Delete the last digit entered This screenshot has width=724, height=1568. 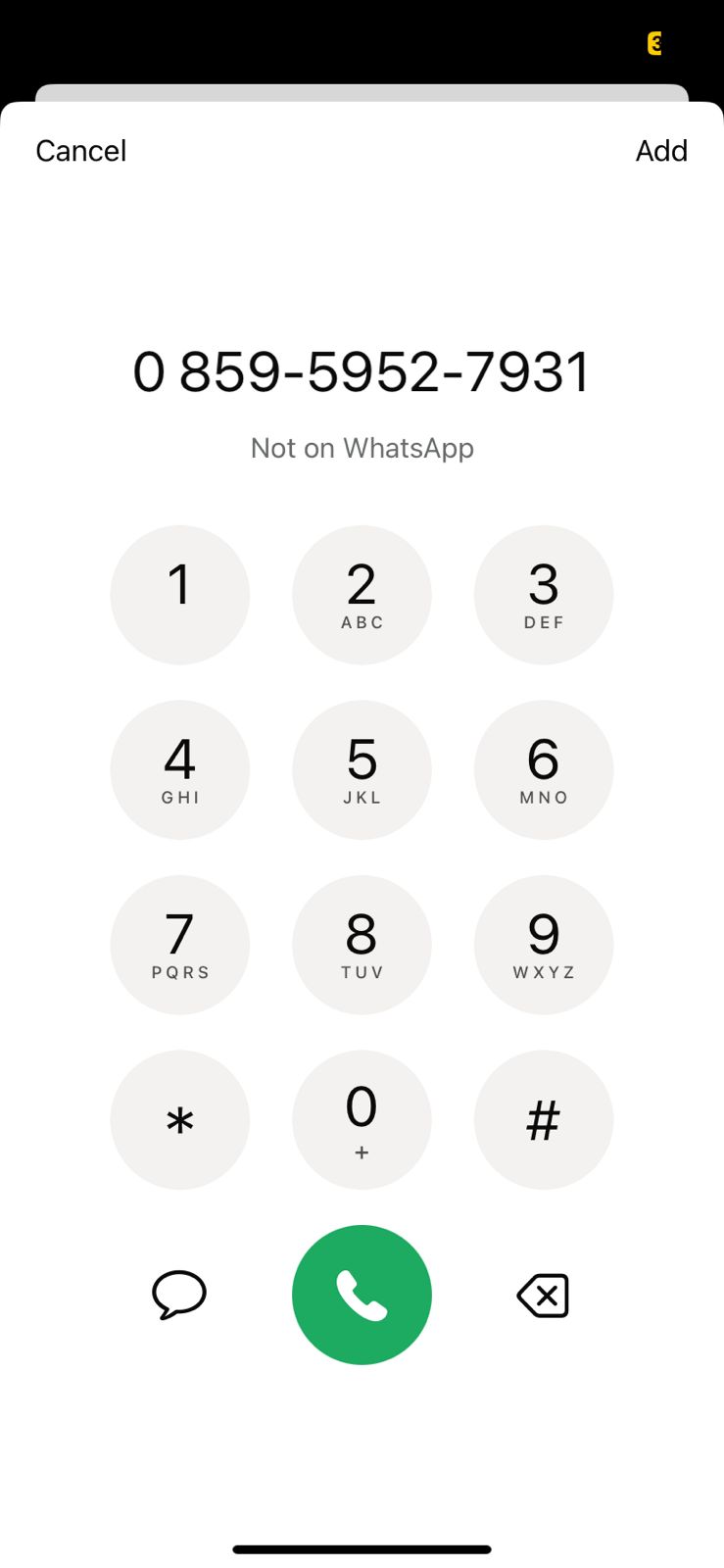point(543,1296)
